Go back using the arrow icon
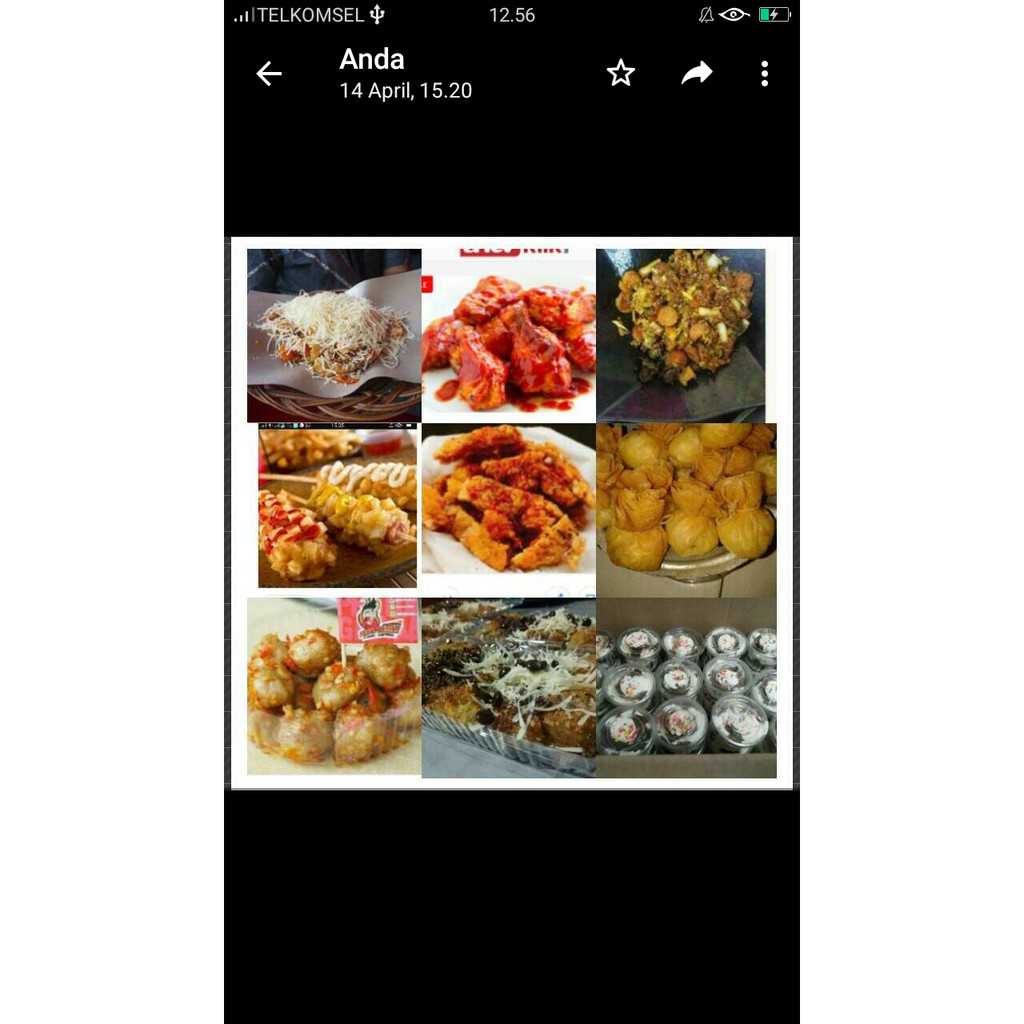The width and height of the screenshot is (1024, 1024). tap(268, 73)
